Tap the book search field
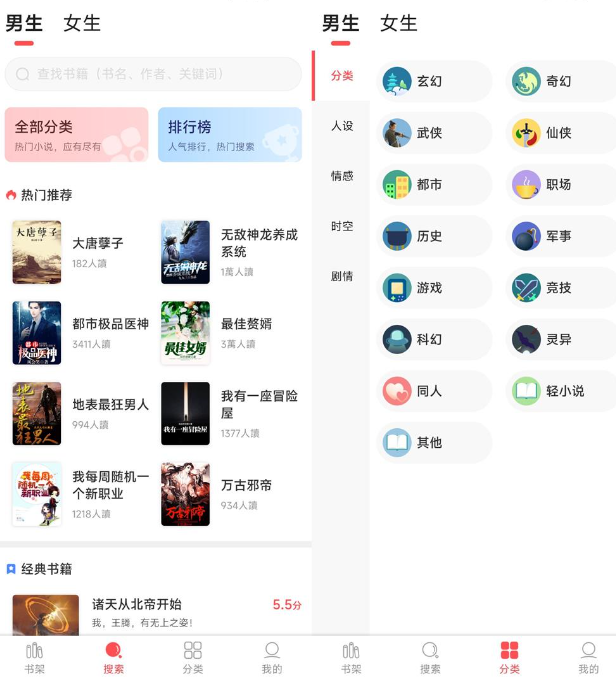616x686 pixels. (153, 74)
